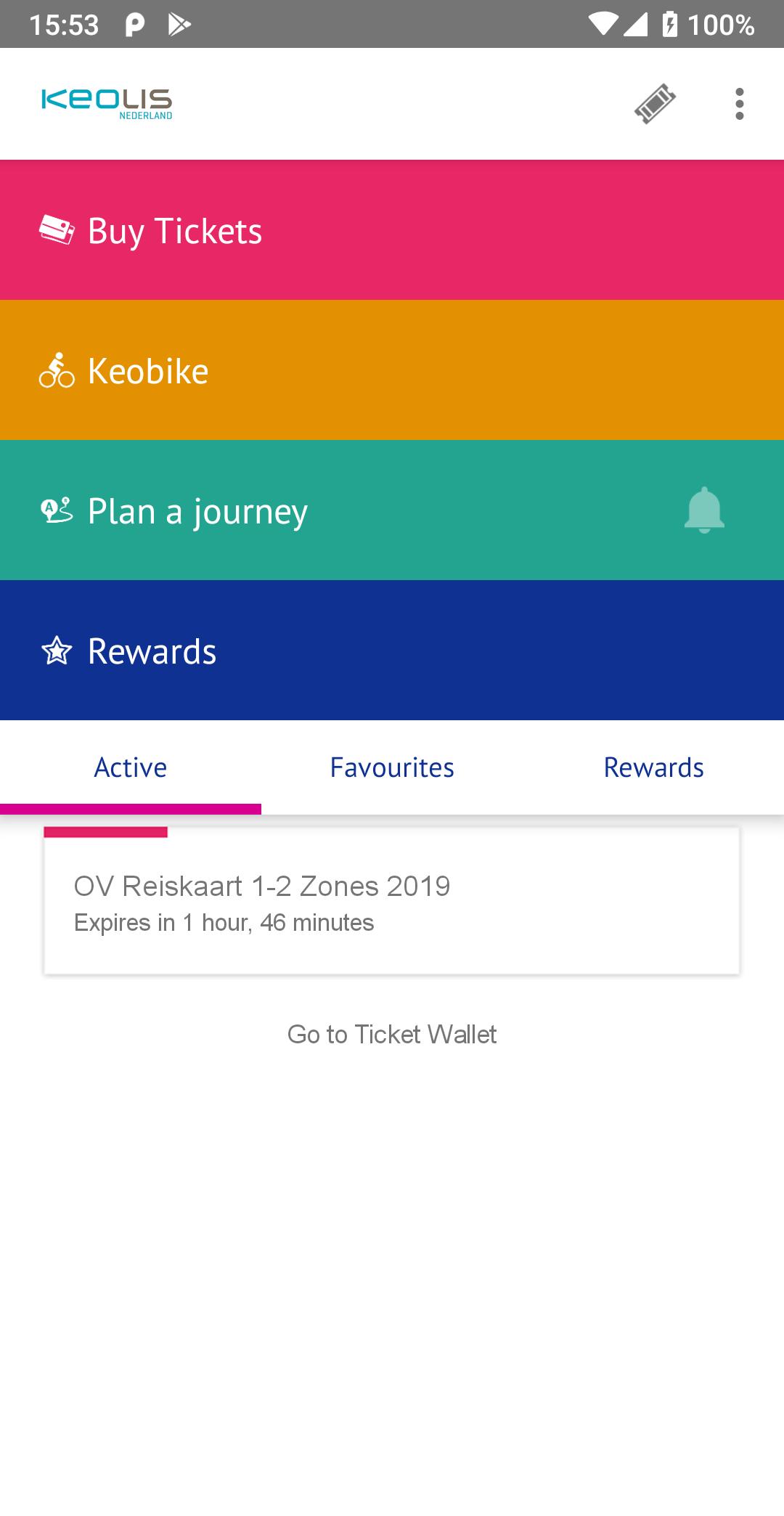The height and width of the screenshot is (1516, 784).
Task: Switch to the Favourites tab
Action: click(392, 767)
